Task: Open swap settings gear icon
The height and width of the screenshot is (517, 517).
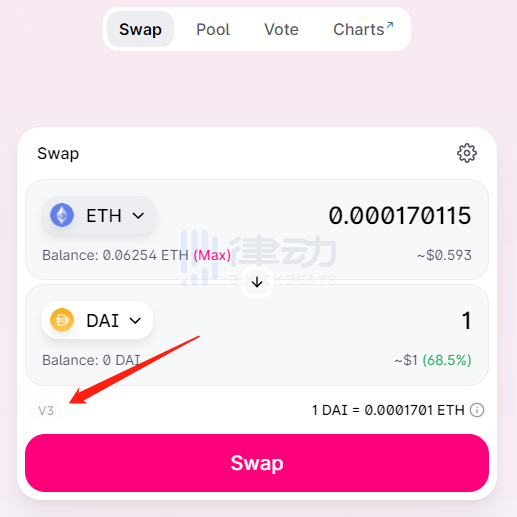Action: click(467, 153)
